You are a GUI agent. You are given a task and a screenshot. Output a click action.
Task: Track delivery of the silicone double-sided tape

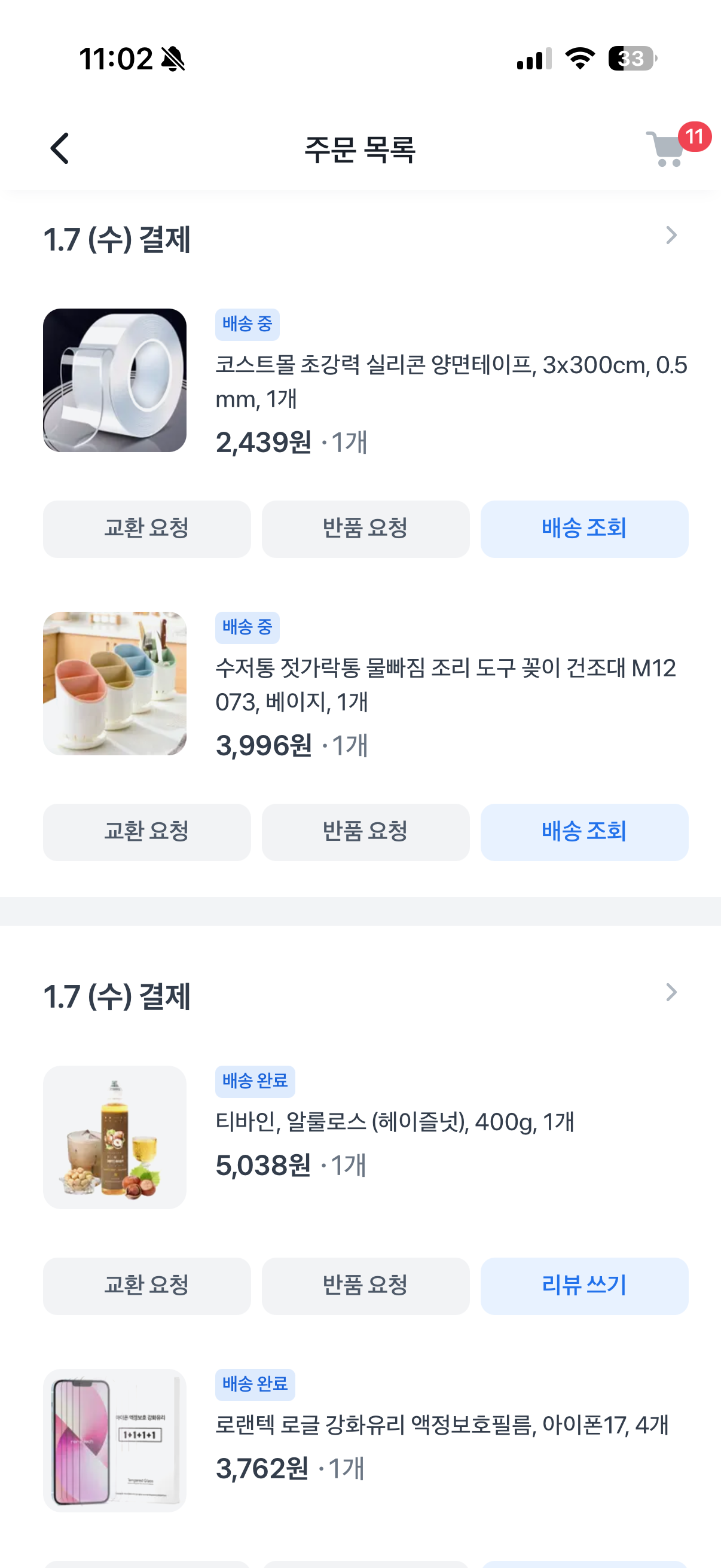click(584, 529)
